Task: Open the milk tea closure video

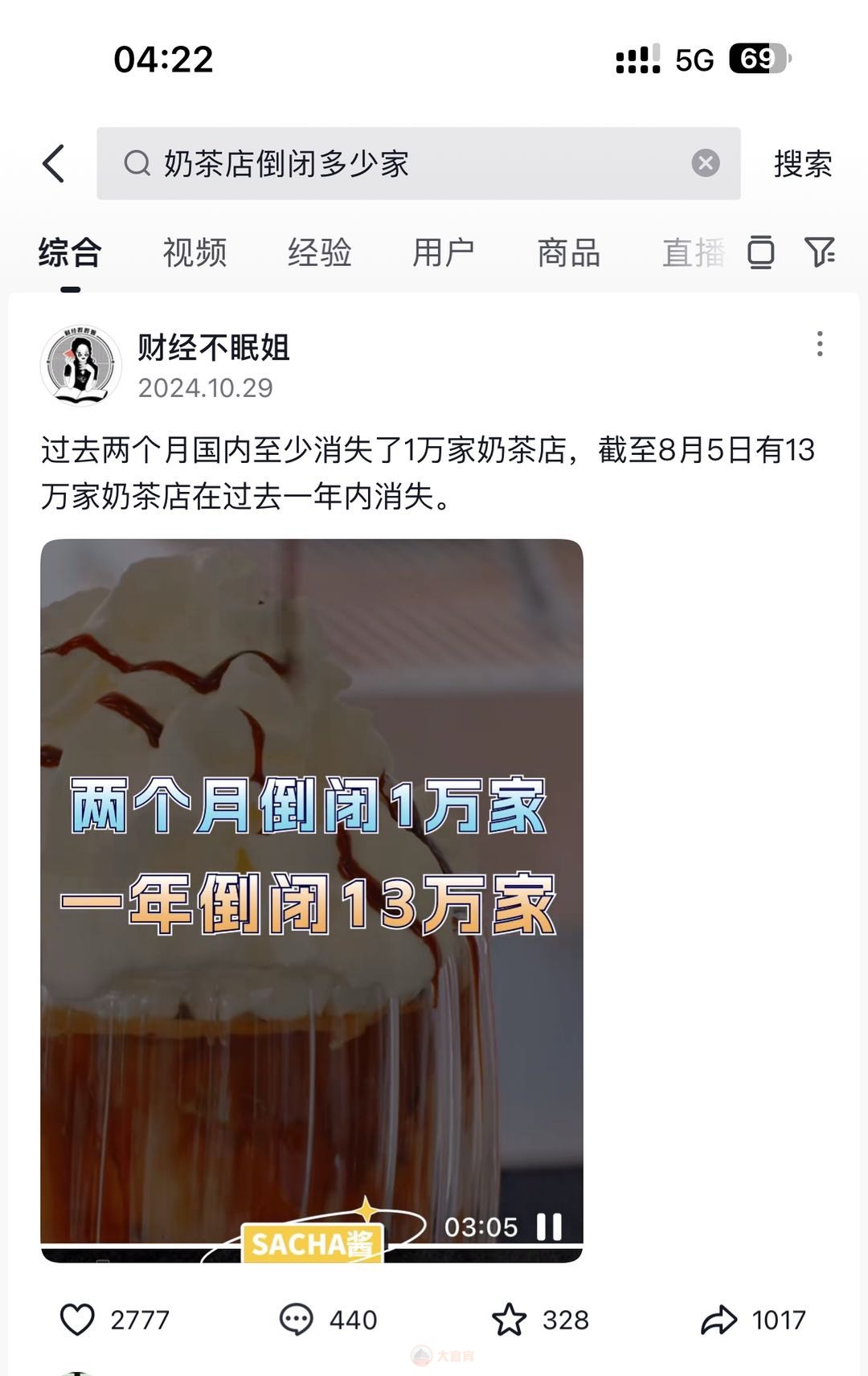Action: [311, 884]
